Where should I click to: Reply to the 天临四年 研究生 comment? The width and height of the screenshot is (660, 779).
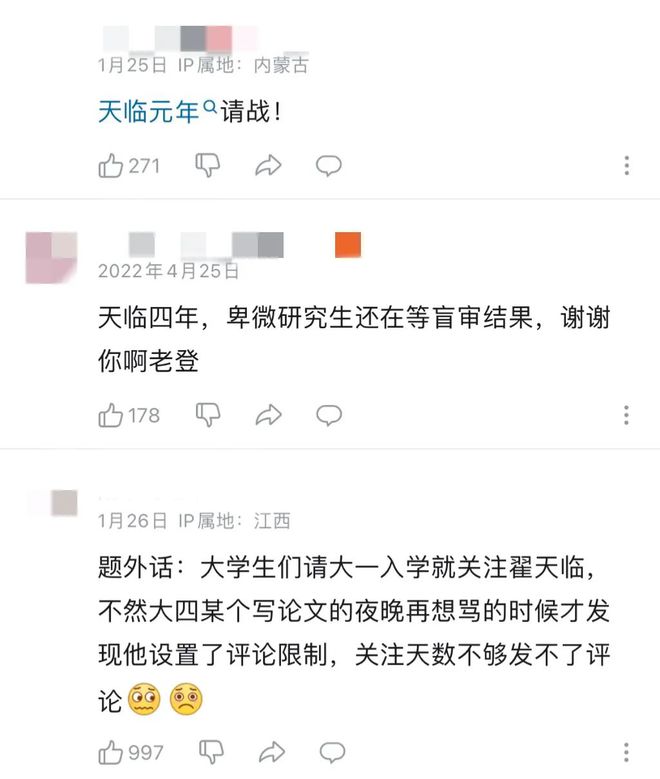(x=329, y=415)
